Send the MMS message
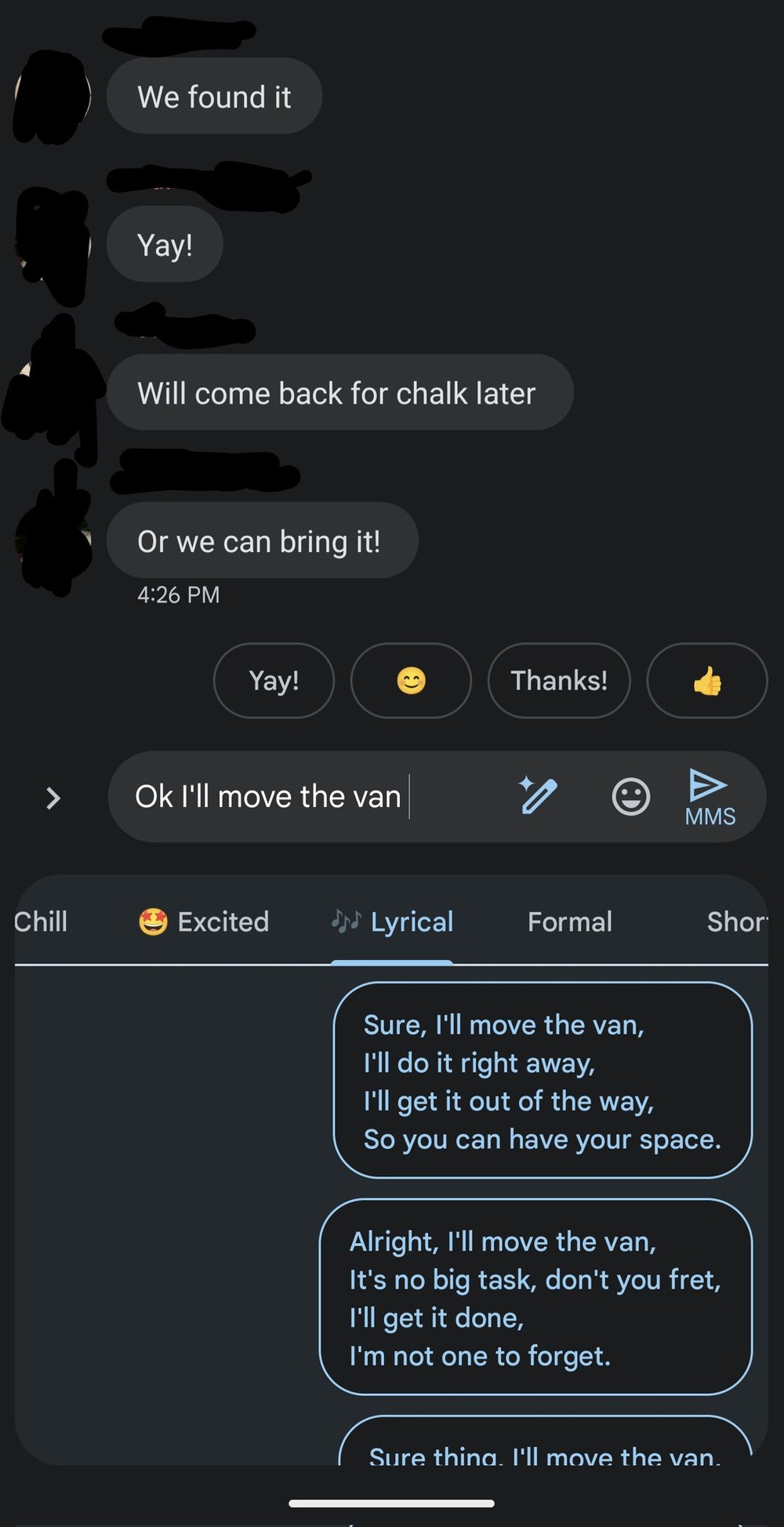The height and width of the screenshot is (1527, 784). point(710,796)
